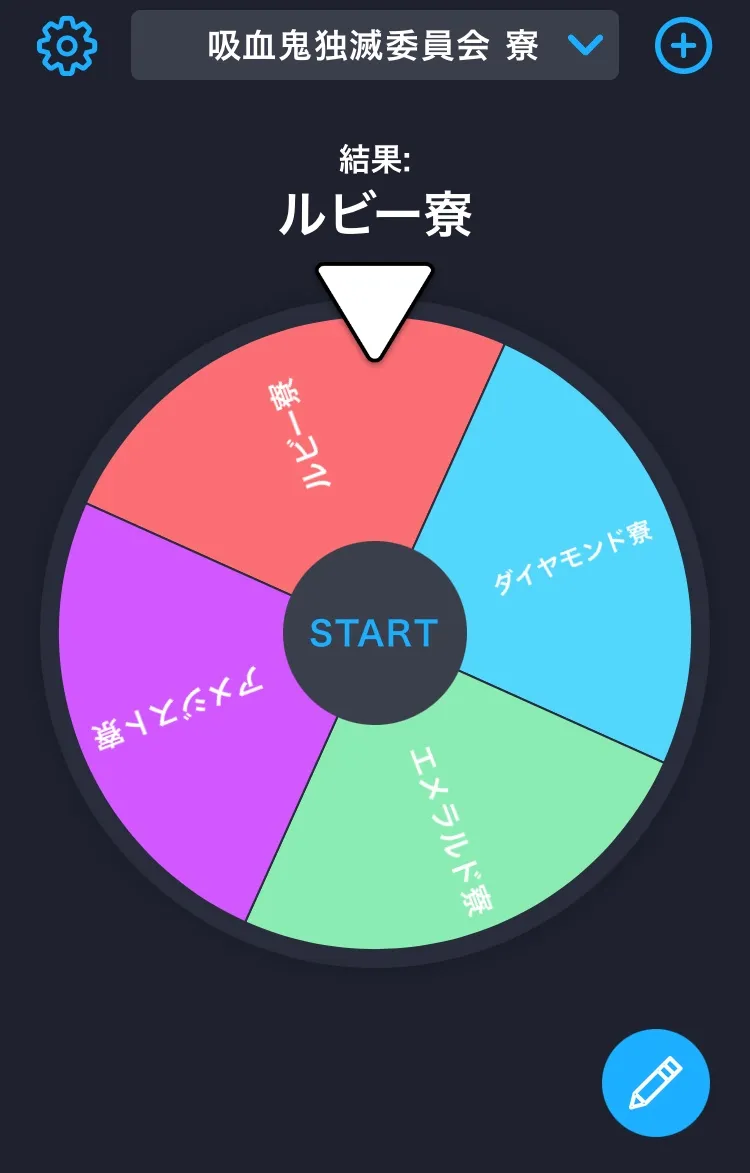Image resolution: width=750 pixels, height=1173 pixels.
Task: Tap START to spin the wheel
Action: point(374,633)
